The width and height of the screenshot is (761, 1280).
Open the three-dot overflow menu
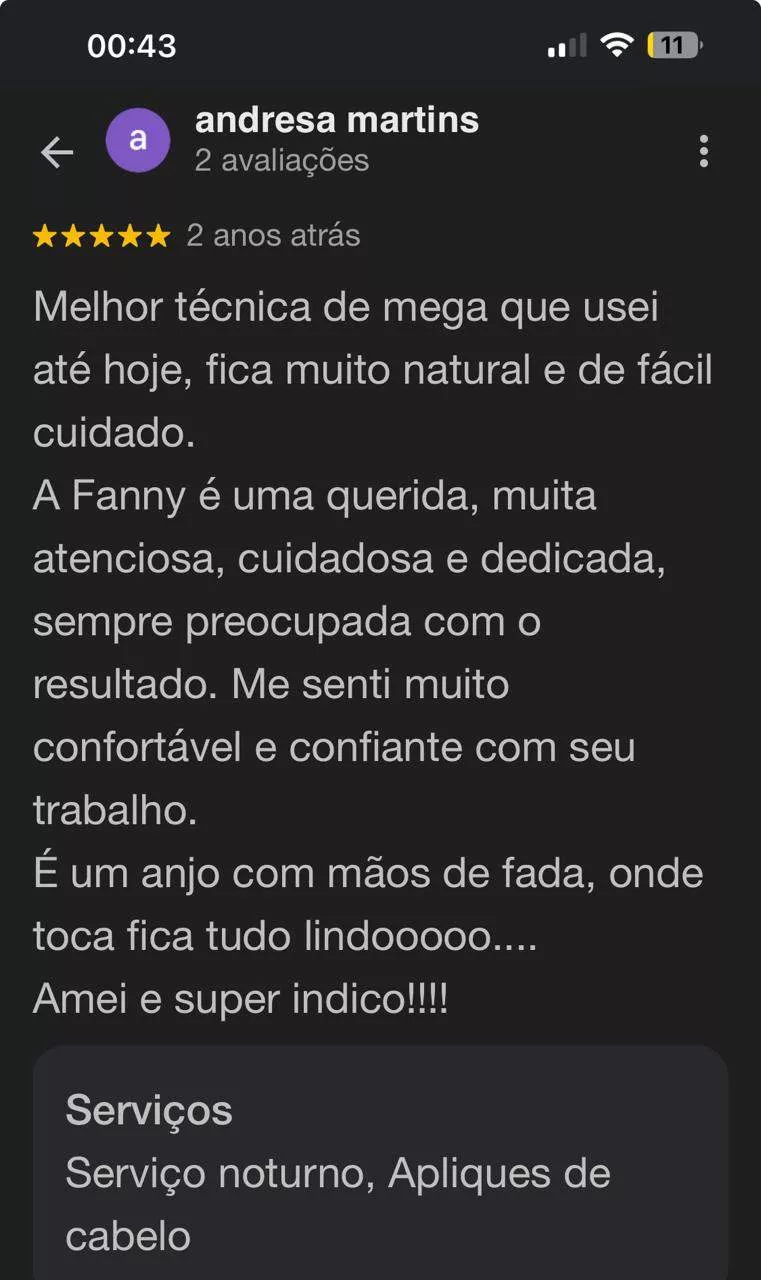tap(704, 151)
